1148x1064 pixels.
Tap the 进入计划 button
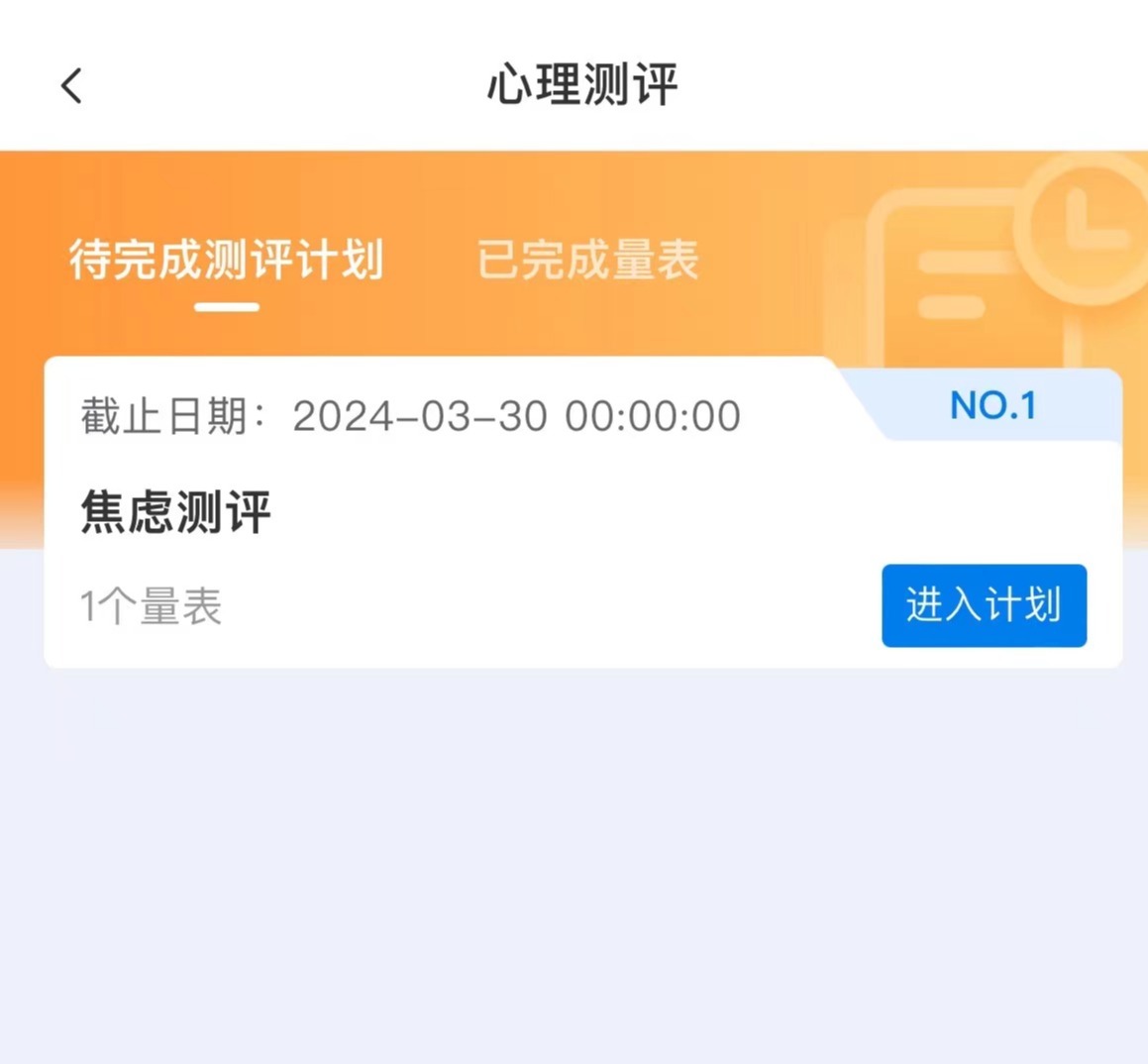click(984, 605)
